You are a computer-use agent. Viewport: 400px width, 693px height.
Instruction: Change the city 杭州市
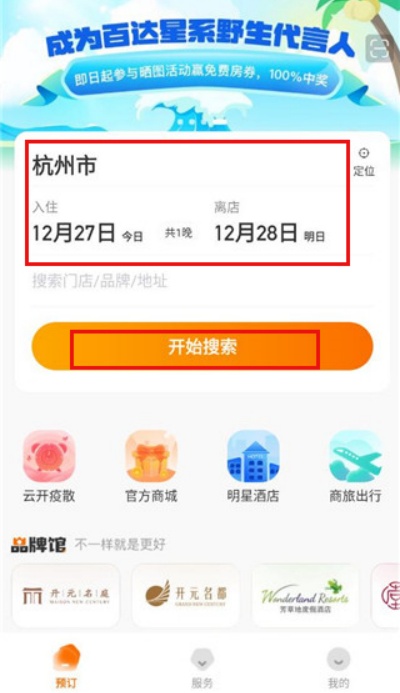tap(65, 166)
